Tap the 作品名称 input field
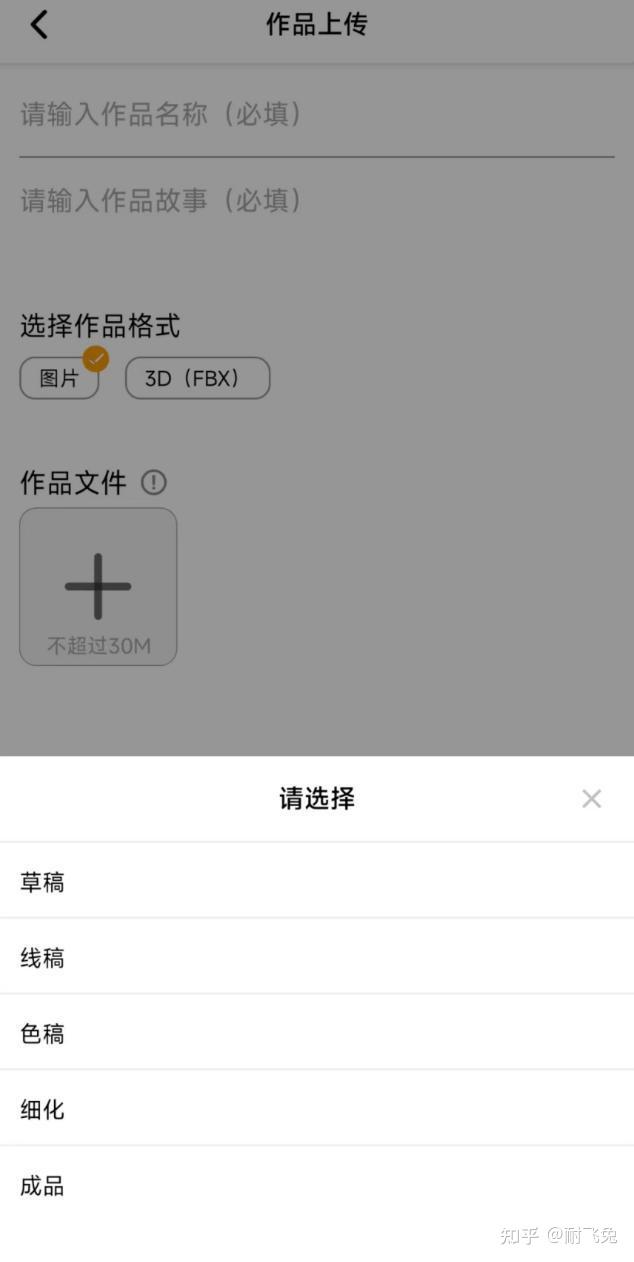Image resolution: width=634 pixels, height=1262 pixels. coord(316,115)
